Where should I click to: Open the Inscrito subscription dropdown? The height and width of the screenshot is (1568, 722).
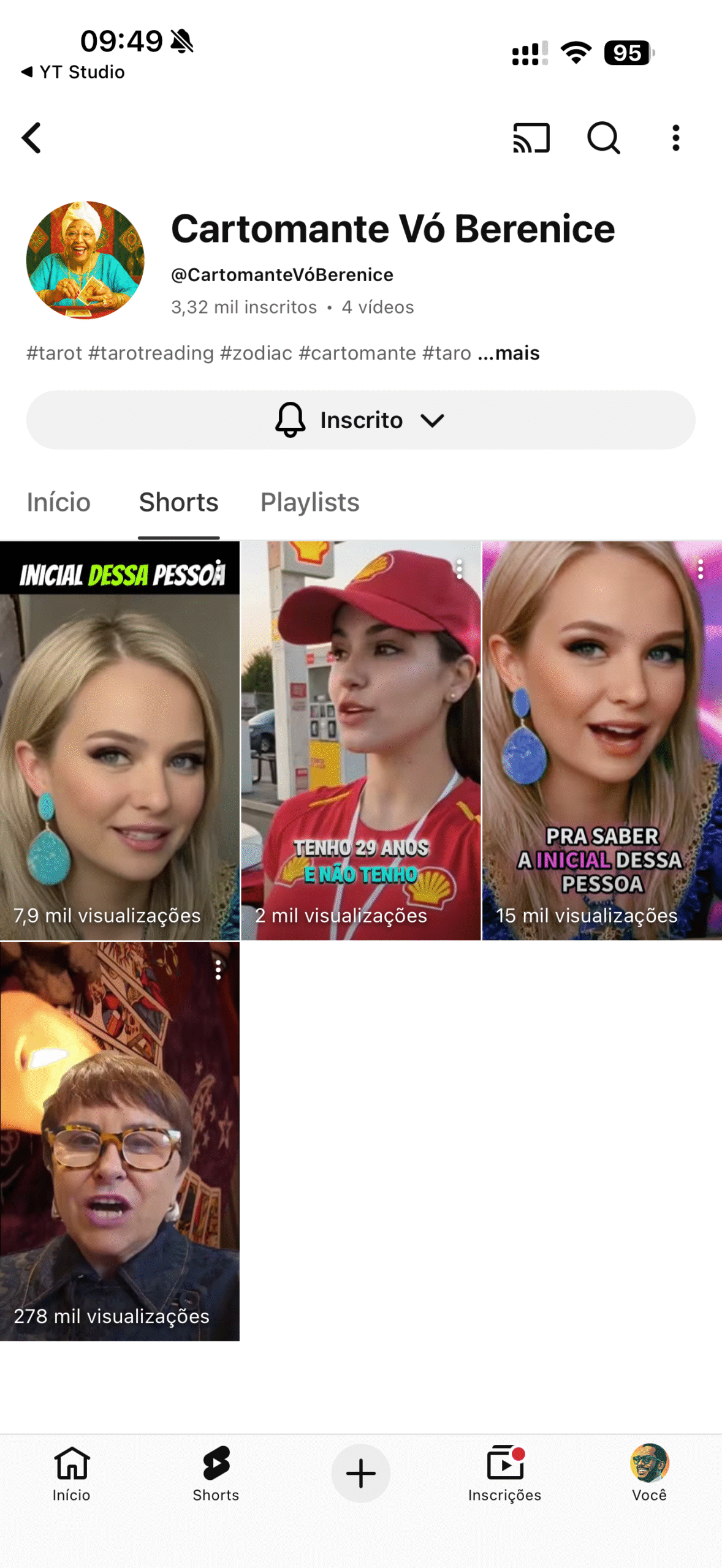tap(360, 420)
